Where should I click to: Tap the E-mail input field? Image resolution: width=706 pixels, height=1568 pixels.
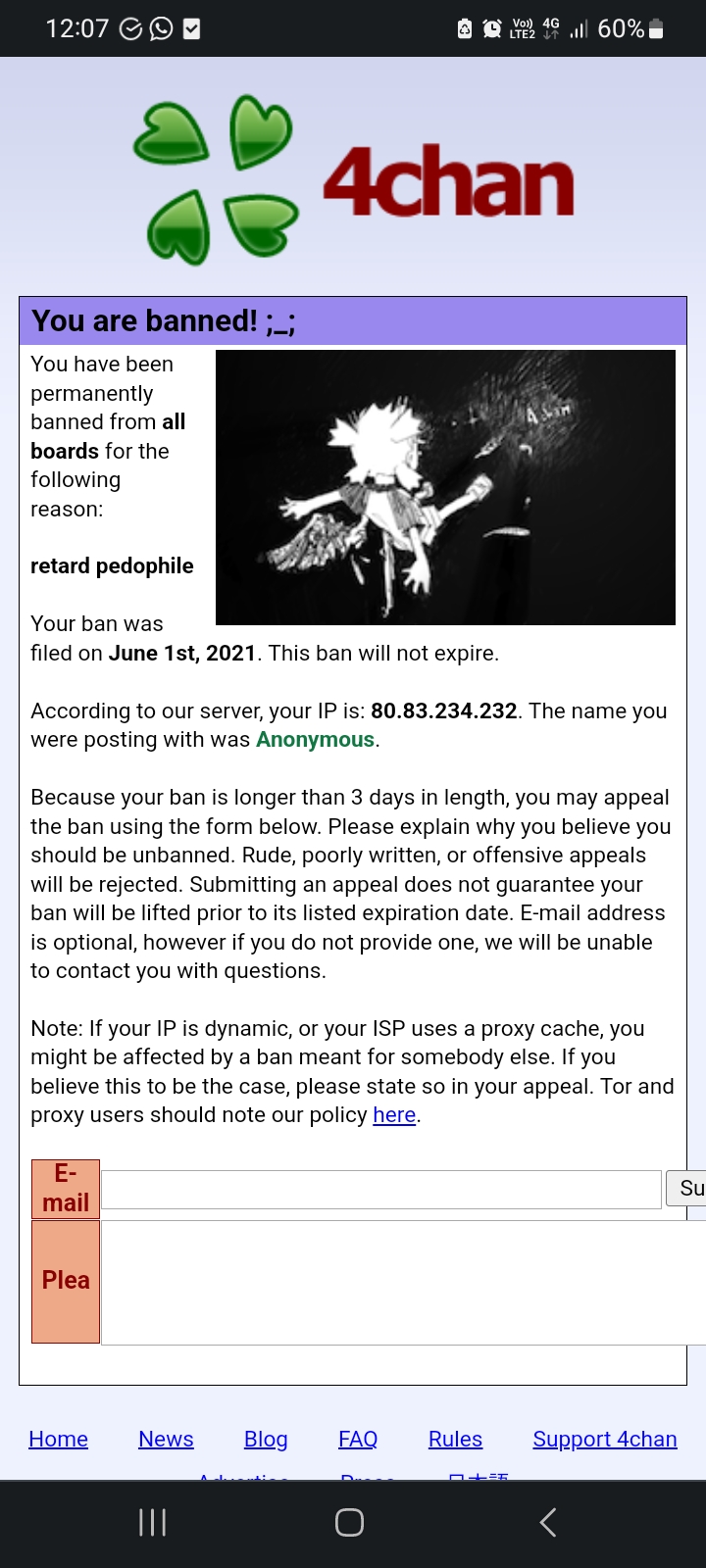380,1189
